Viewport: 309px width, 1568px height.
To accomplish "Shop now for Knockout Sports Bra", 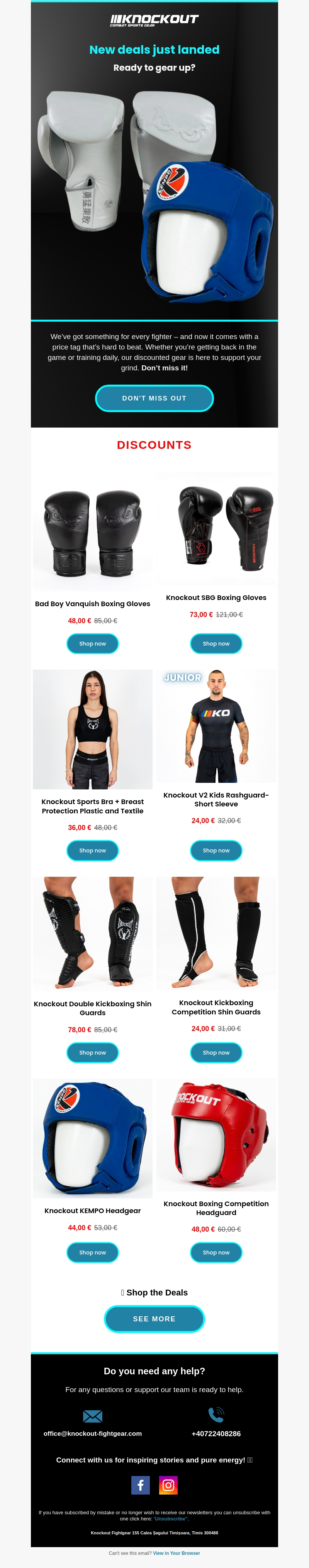I will 92,850.
